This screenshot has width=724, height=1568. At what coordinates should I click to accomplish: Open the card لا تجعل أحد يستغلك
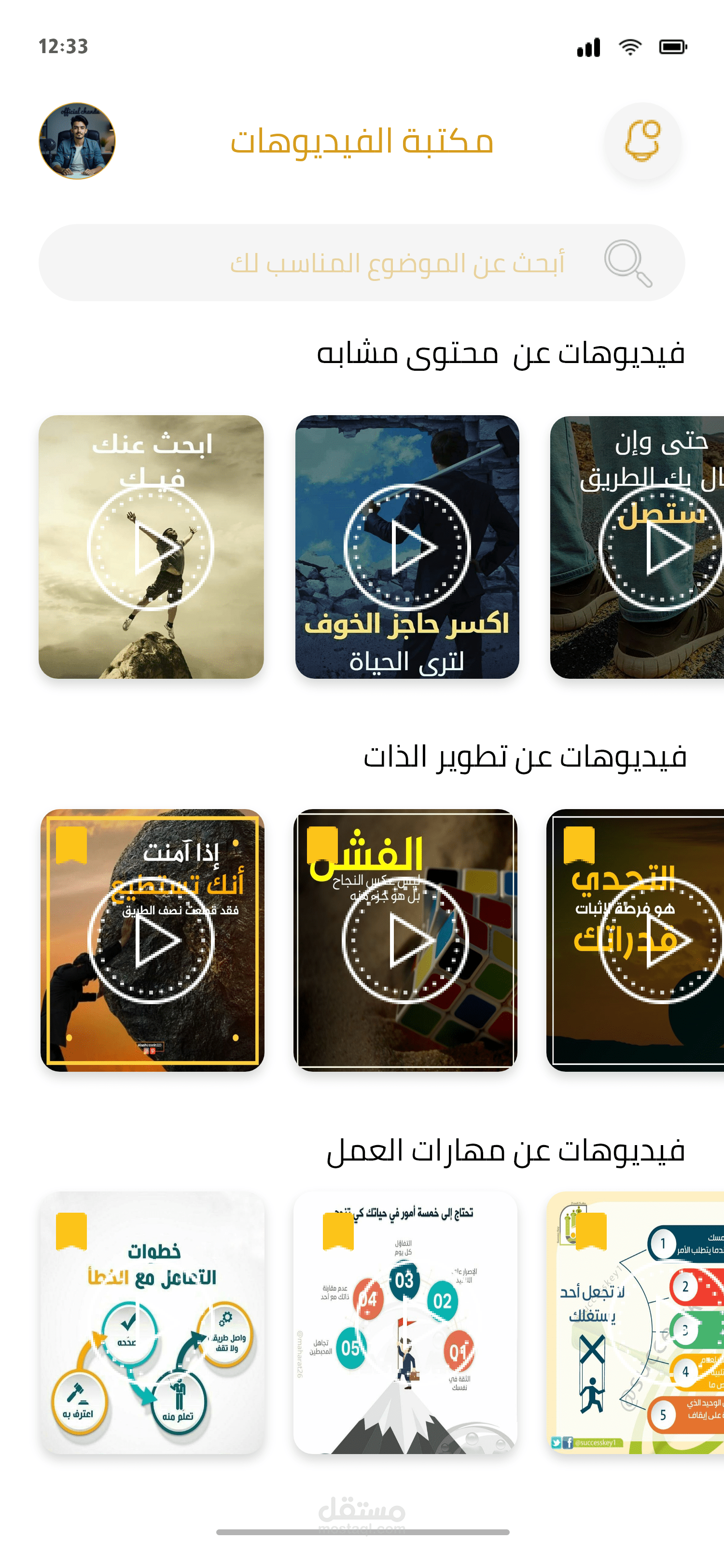pyautogui.click(x=635, y=1323)
